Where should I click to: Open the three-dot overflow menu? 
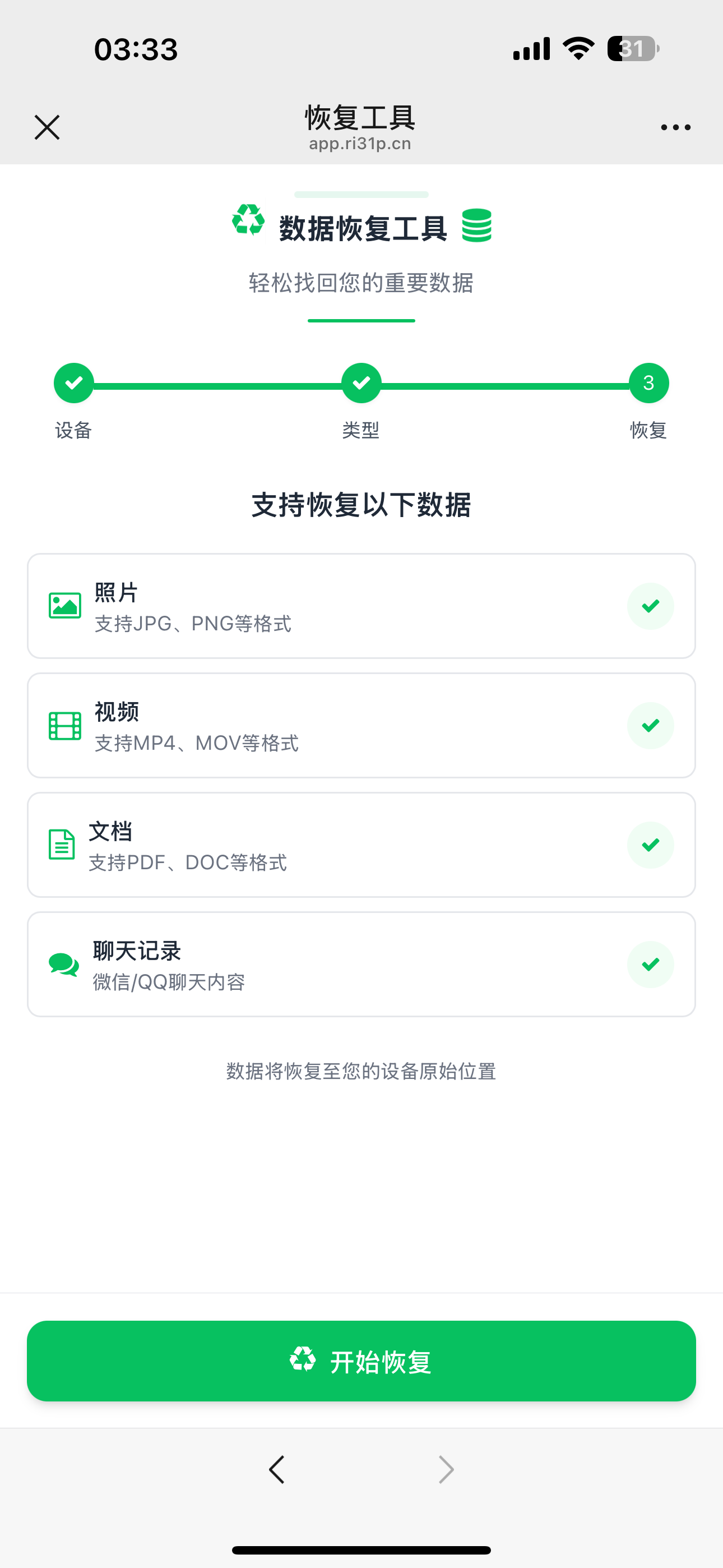click(x=675, y=127)
